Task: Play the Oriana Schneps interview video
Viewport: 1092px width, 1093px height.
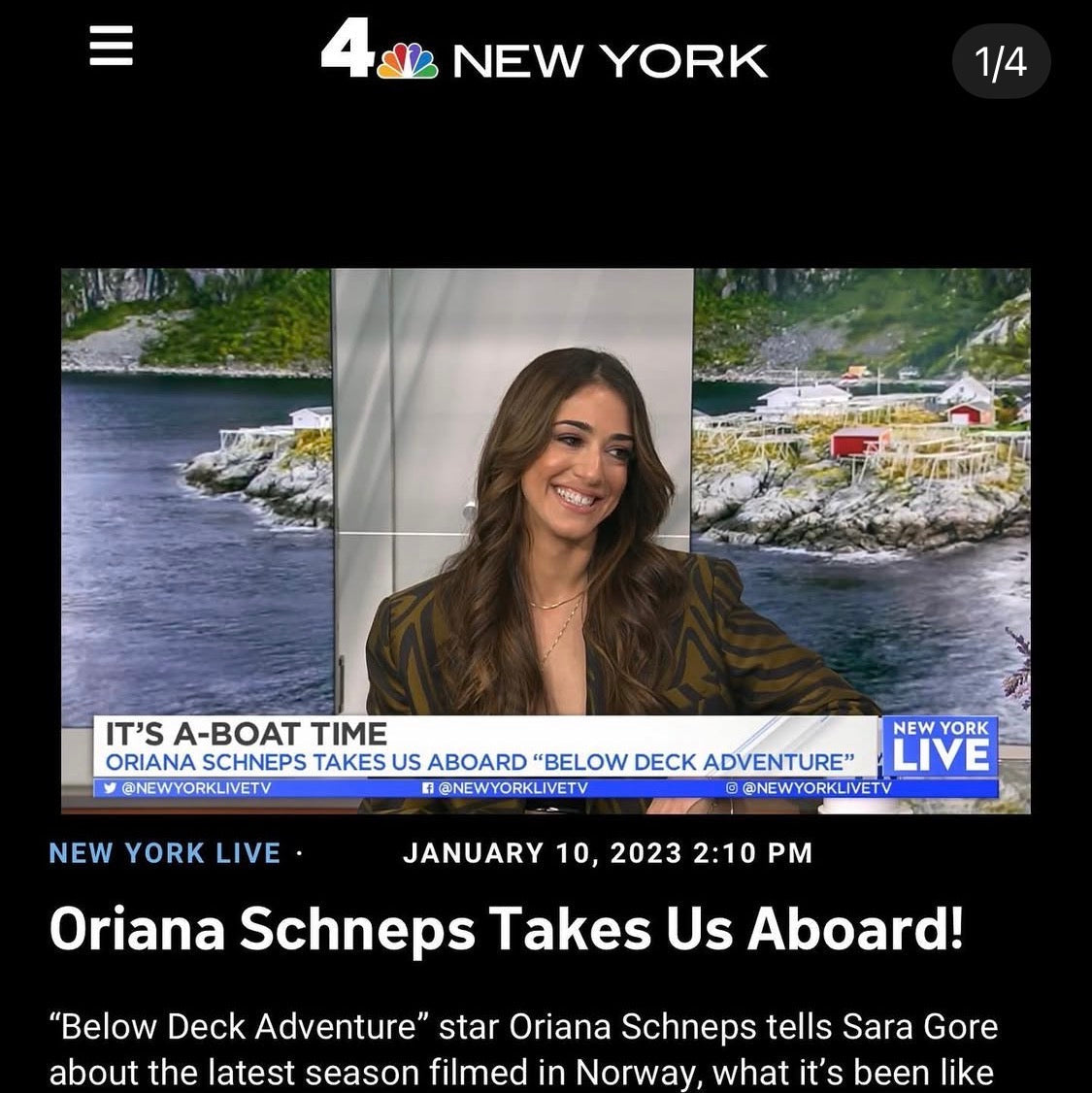Action: click(546, 540)
